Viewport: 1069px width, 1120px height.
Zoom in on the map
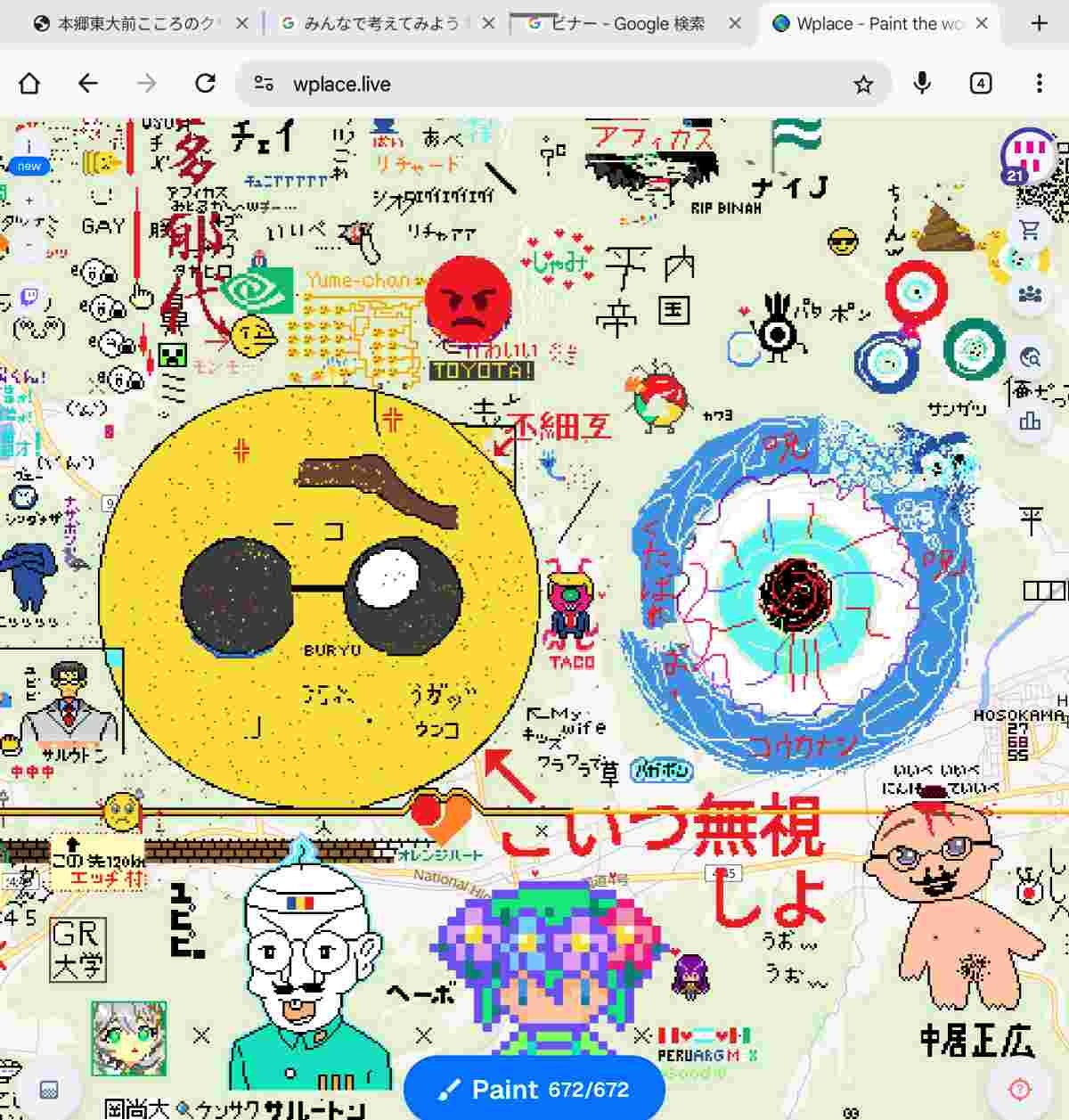29,201
